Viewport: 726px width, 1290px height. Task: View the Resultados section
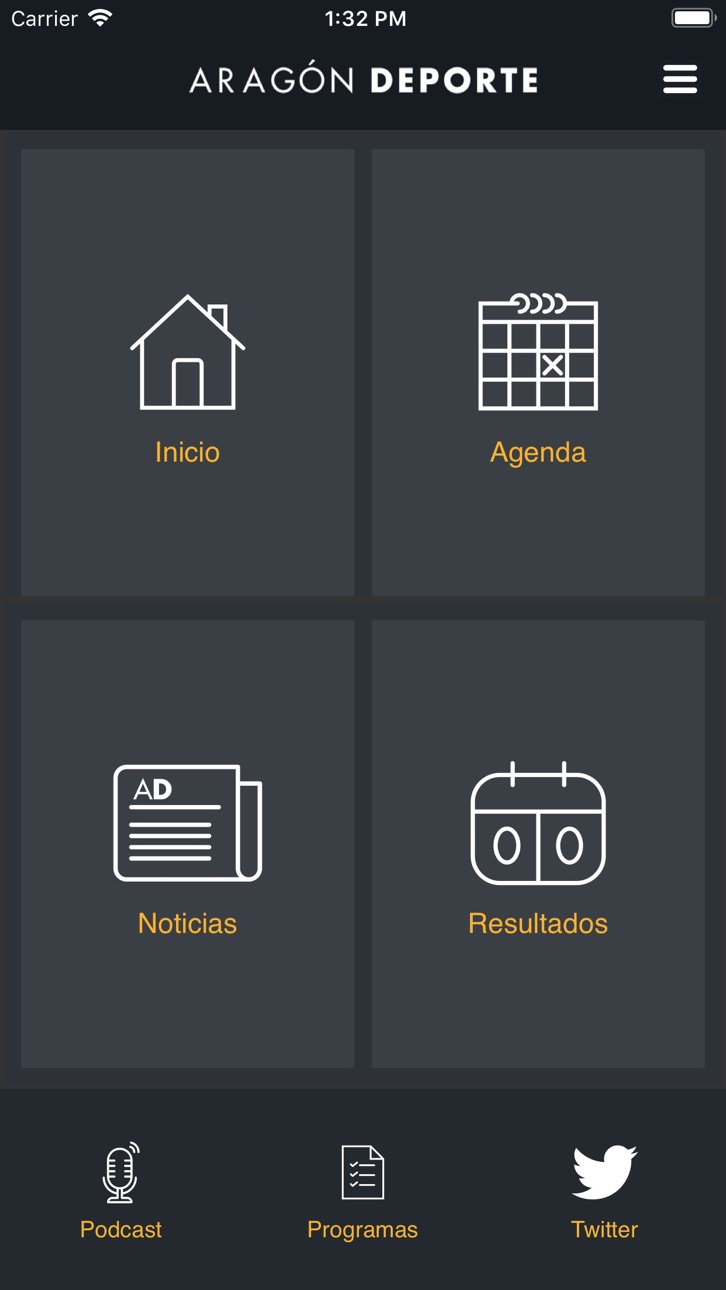point(538,843)
